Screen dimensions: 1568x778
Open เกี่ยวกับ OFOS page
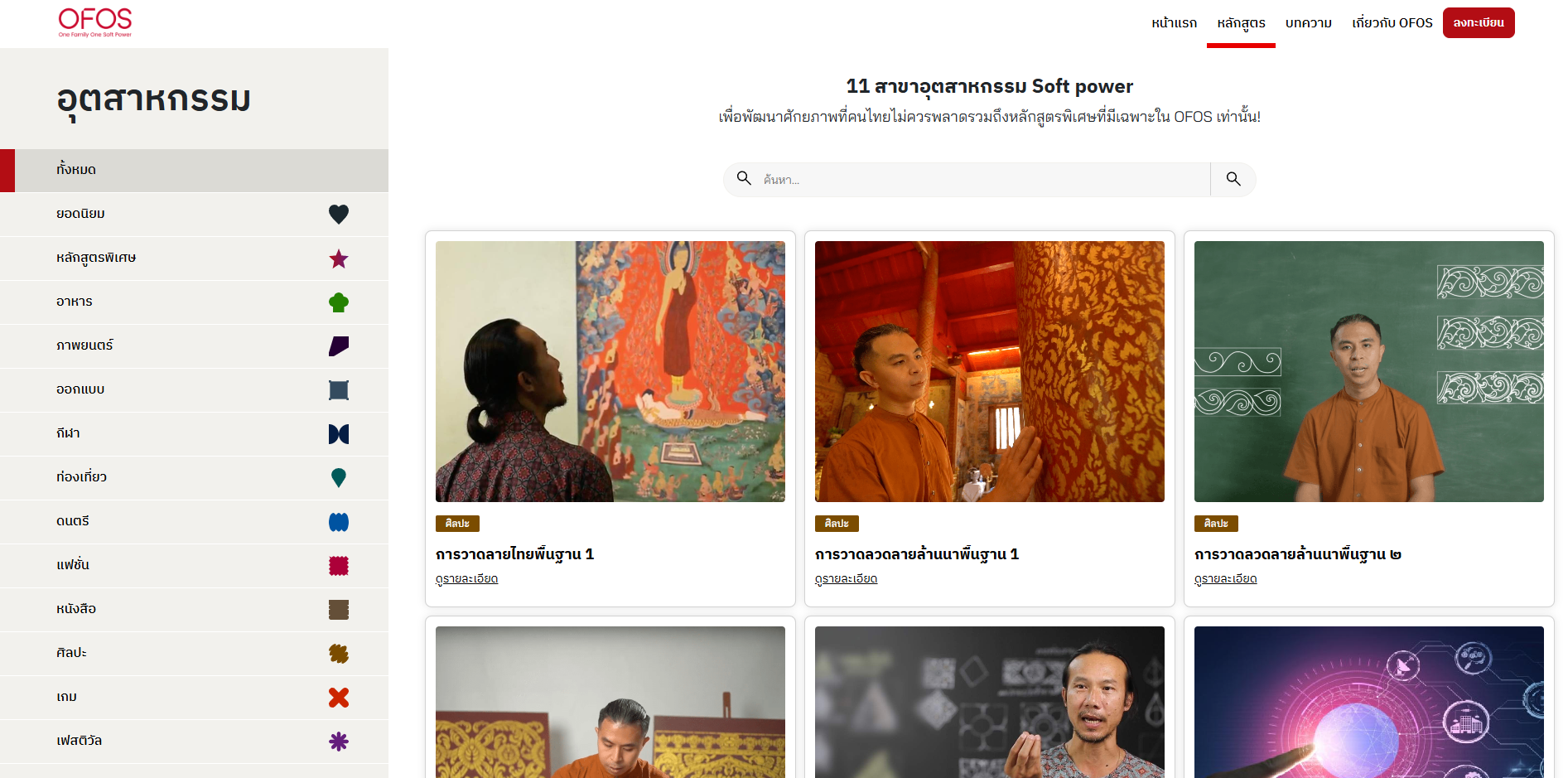pos(1392,23)
